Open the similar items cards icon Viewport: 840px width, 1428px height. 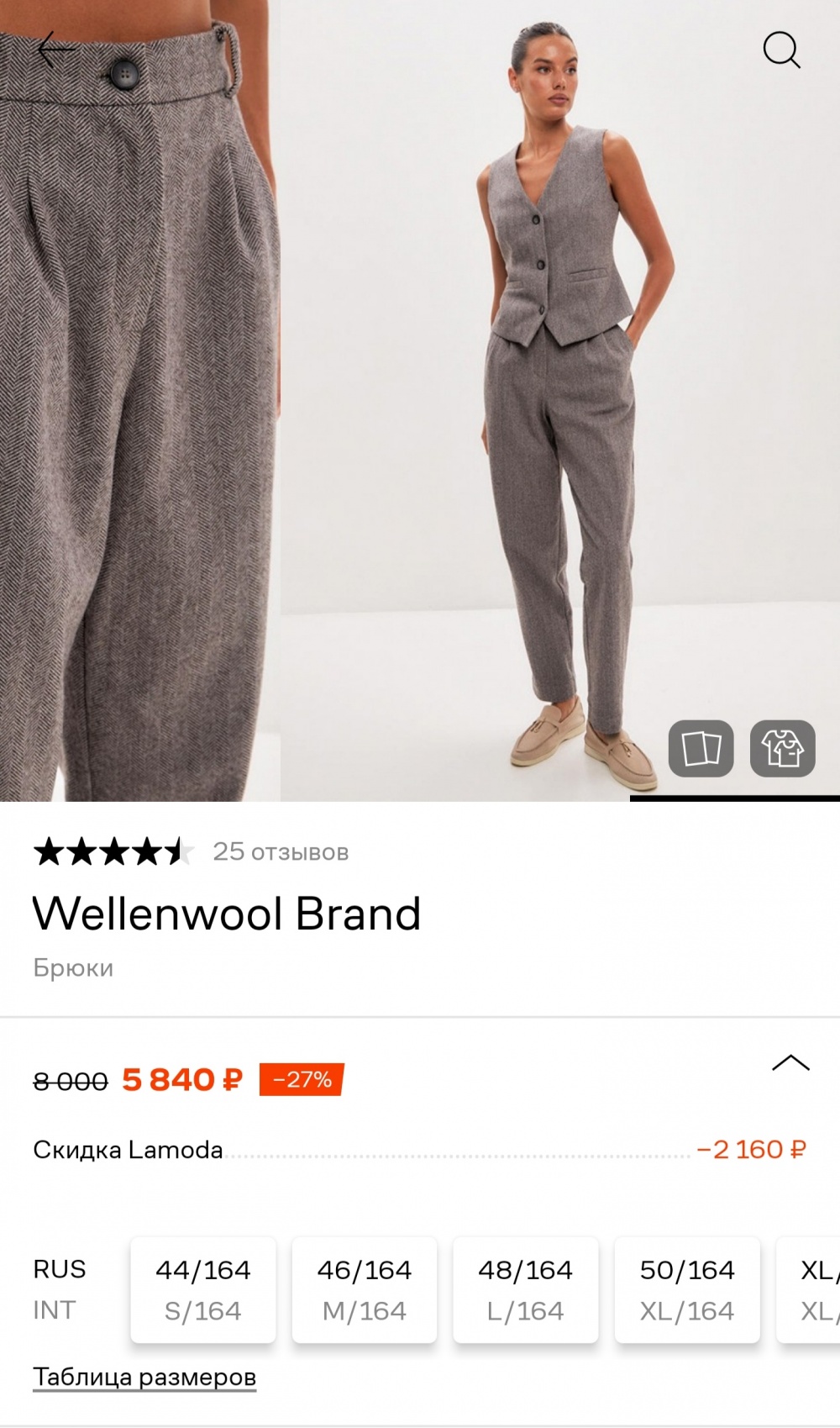701,747
